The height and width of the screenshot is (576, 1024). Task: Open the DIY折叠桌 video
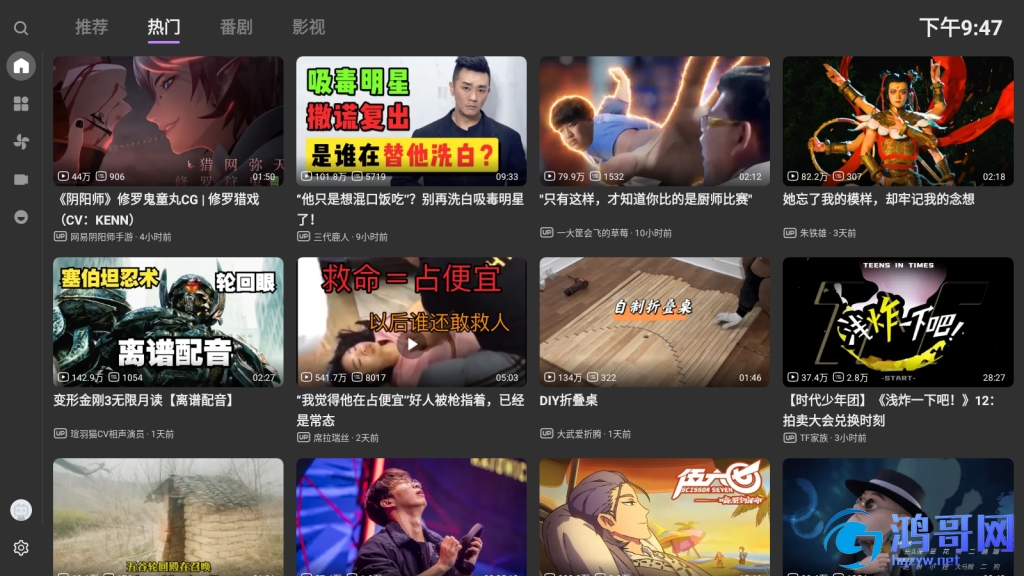pyautogui.click(x=654, y=322)
